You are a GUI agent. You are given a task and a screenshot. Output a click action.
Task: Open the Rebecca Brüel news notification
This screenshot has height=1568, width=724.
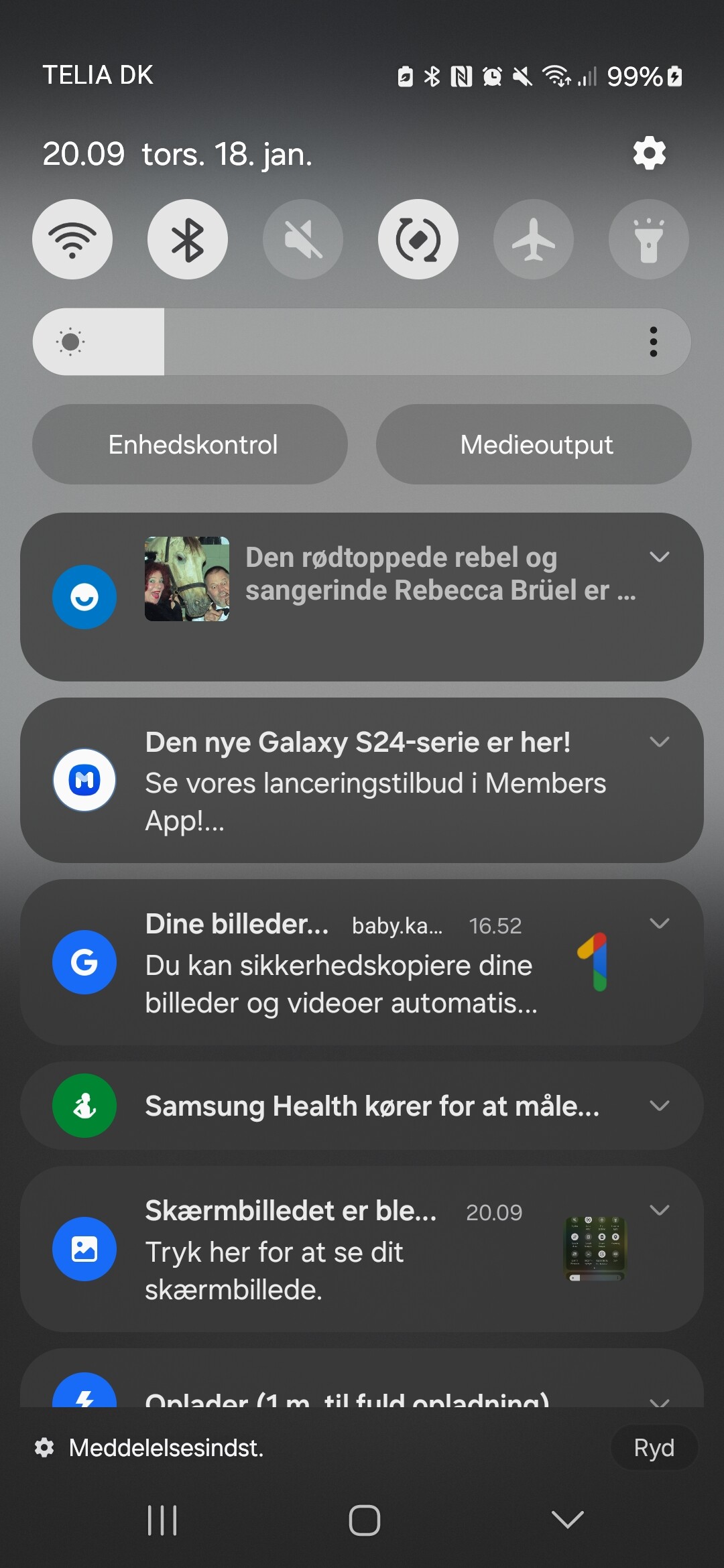(402, 590)
